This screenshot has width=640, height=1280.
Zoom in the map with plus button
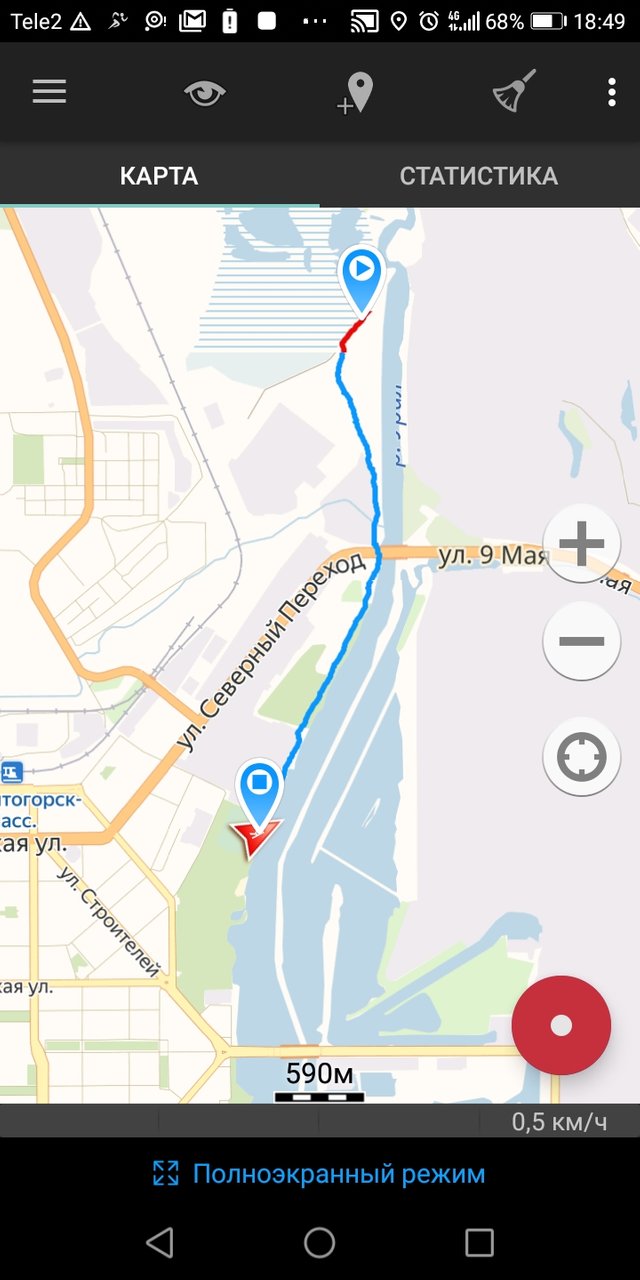[581, 544]
